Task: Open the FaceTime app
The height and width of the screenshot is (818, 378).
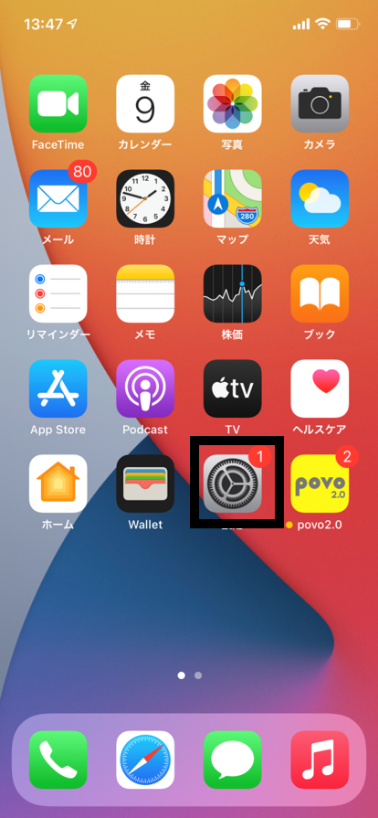Action: coord(58,104)
